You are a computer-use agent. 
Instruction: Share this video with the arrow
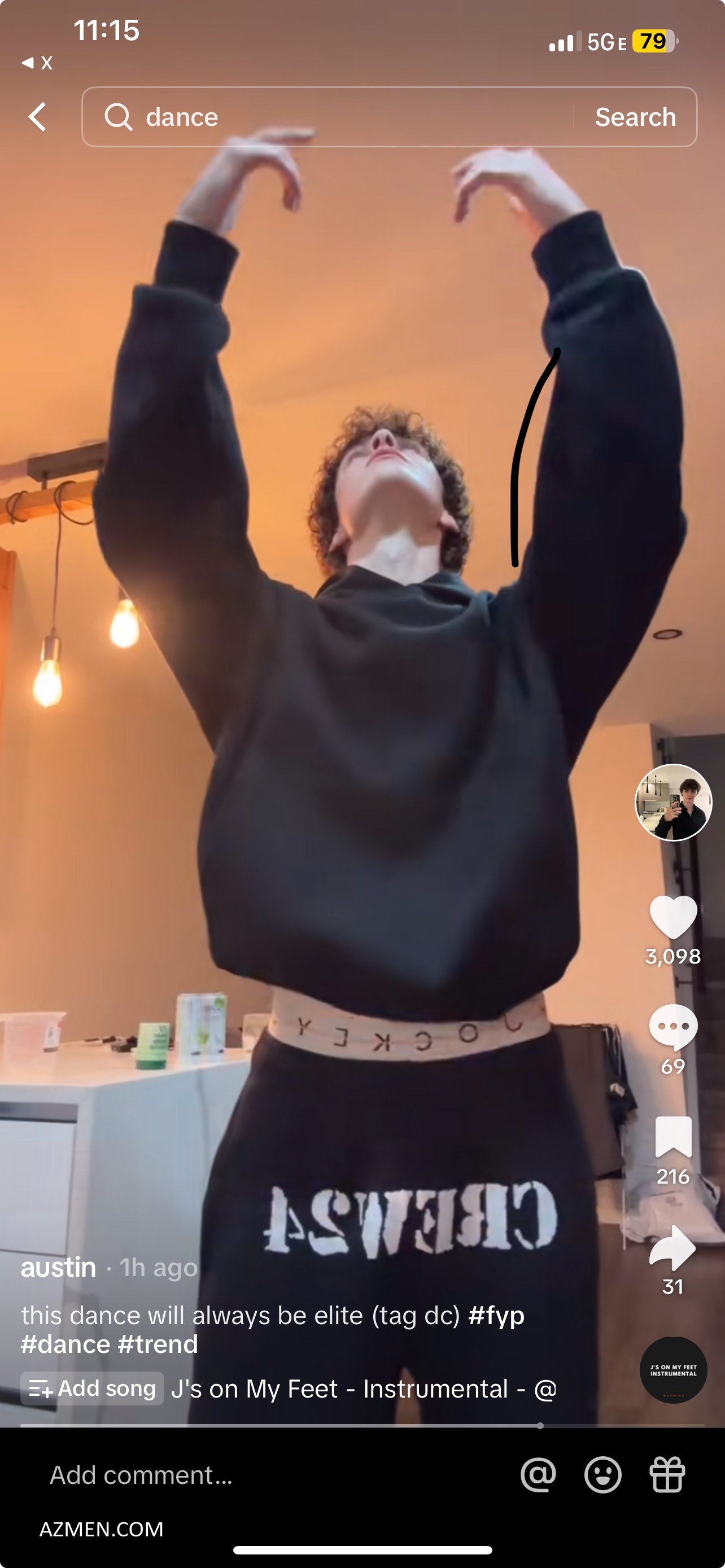click(x=672, y=1247)
